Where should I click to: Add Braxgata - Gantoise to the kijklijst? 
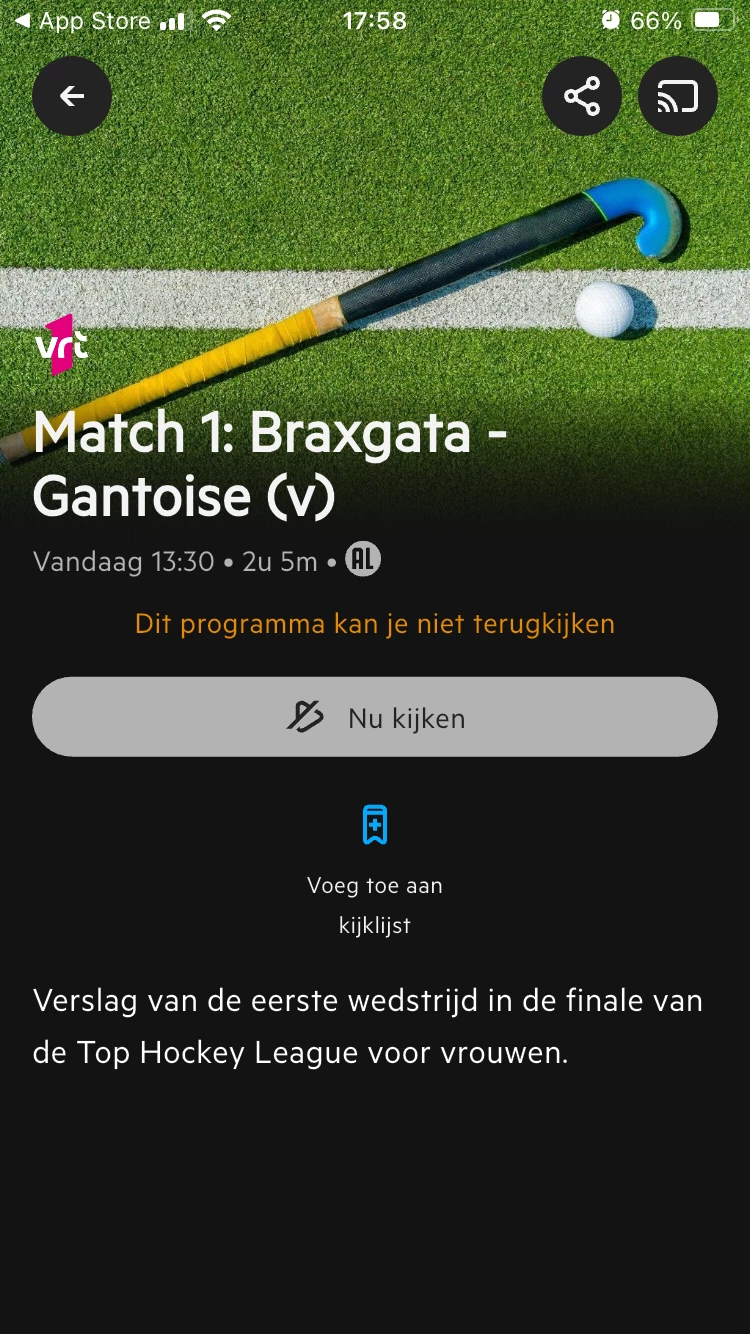pos(375,825)
